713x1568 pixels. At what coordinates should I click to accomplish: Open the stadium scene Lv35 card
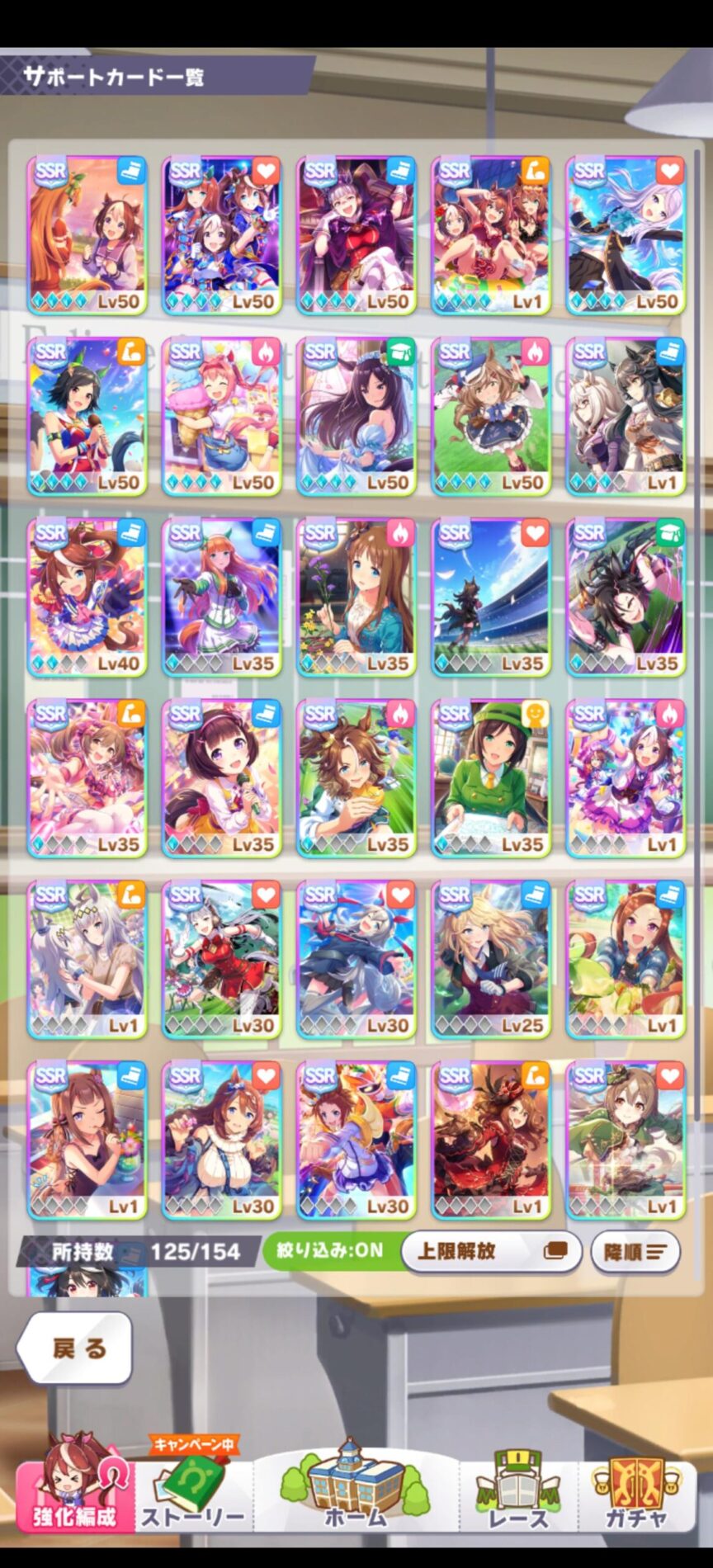point(491,597)
